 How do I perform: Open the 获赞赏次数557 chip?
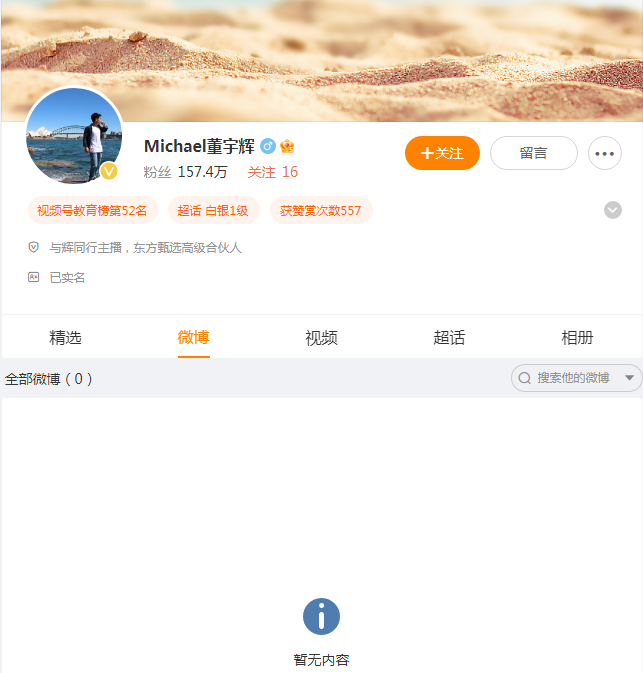(x=320, y=210)
